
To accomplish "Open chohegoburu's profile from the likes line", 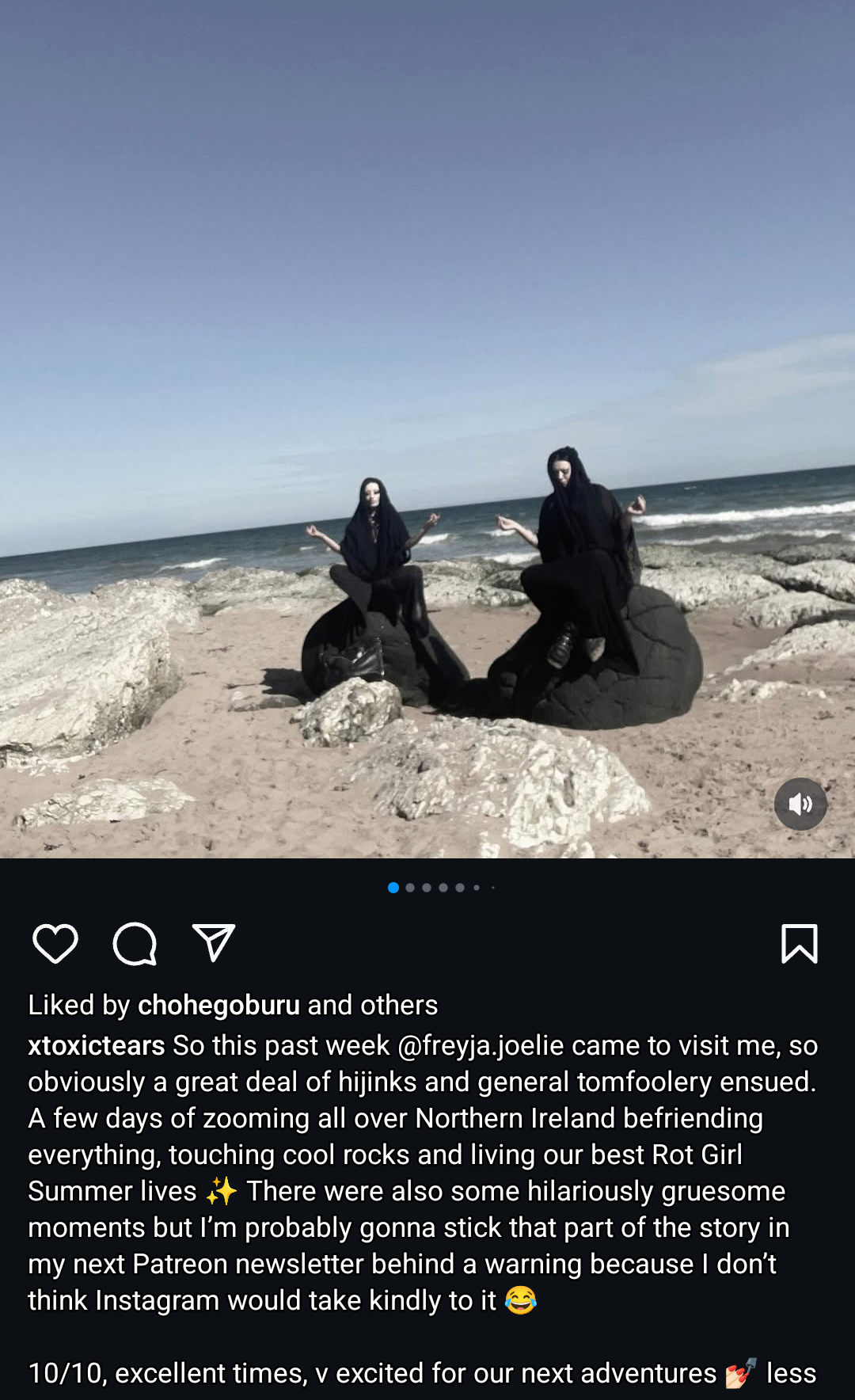I will [x=219, y=1005].
